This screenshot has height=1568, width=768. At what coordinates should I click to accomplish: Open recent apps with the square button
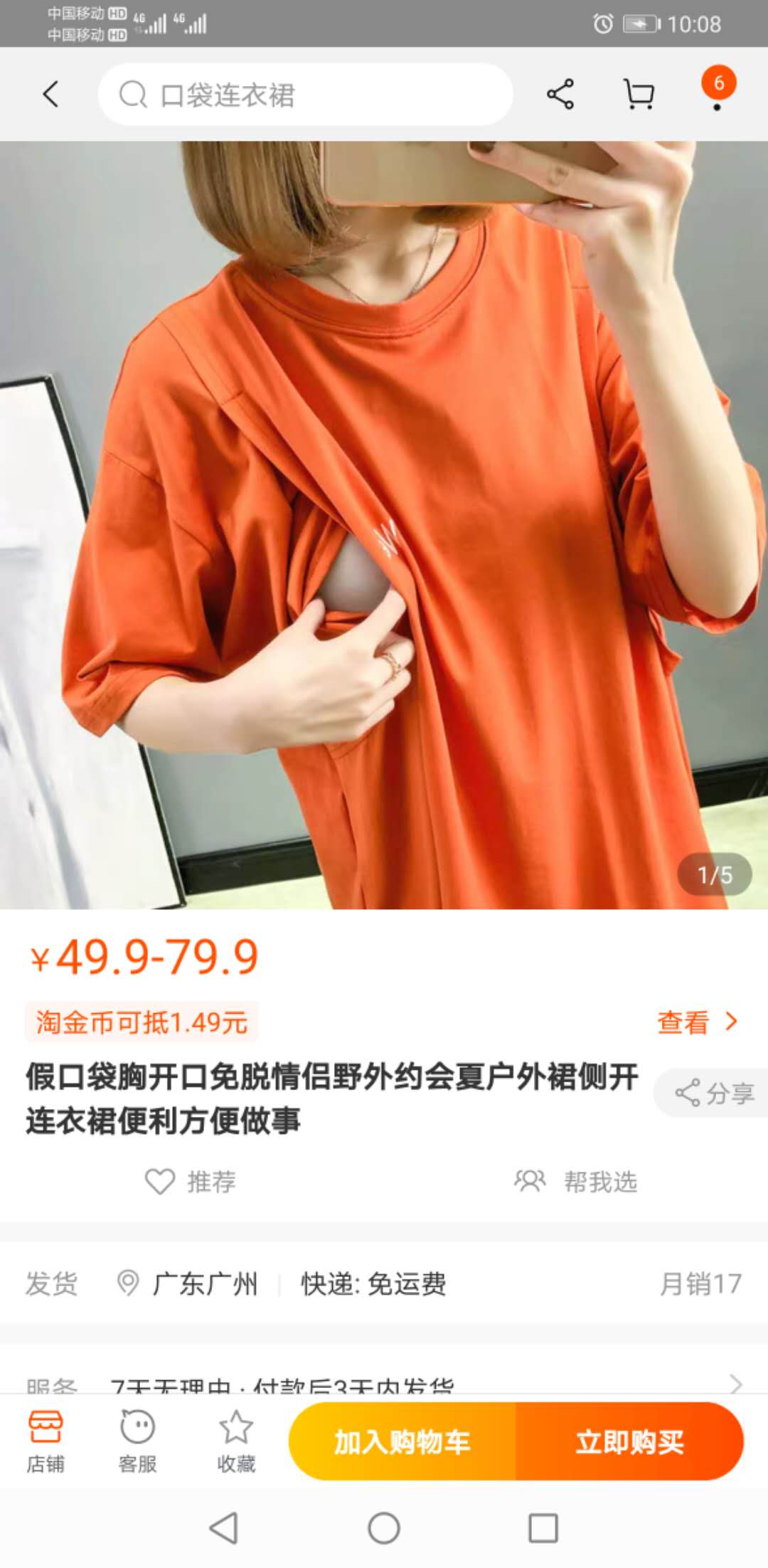543,1527
